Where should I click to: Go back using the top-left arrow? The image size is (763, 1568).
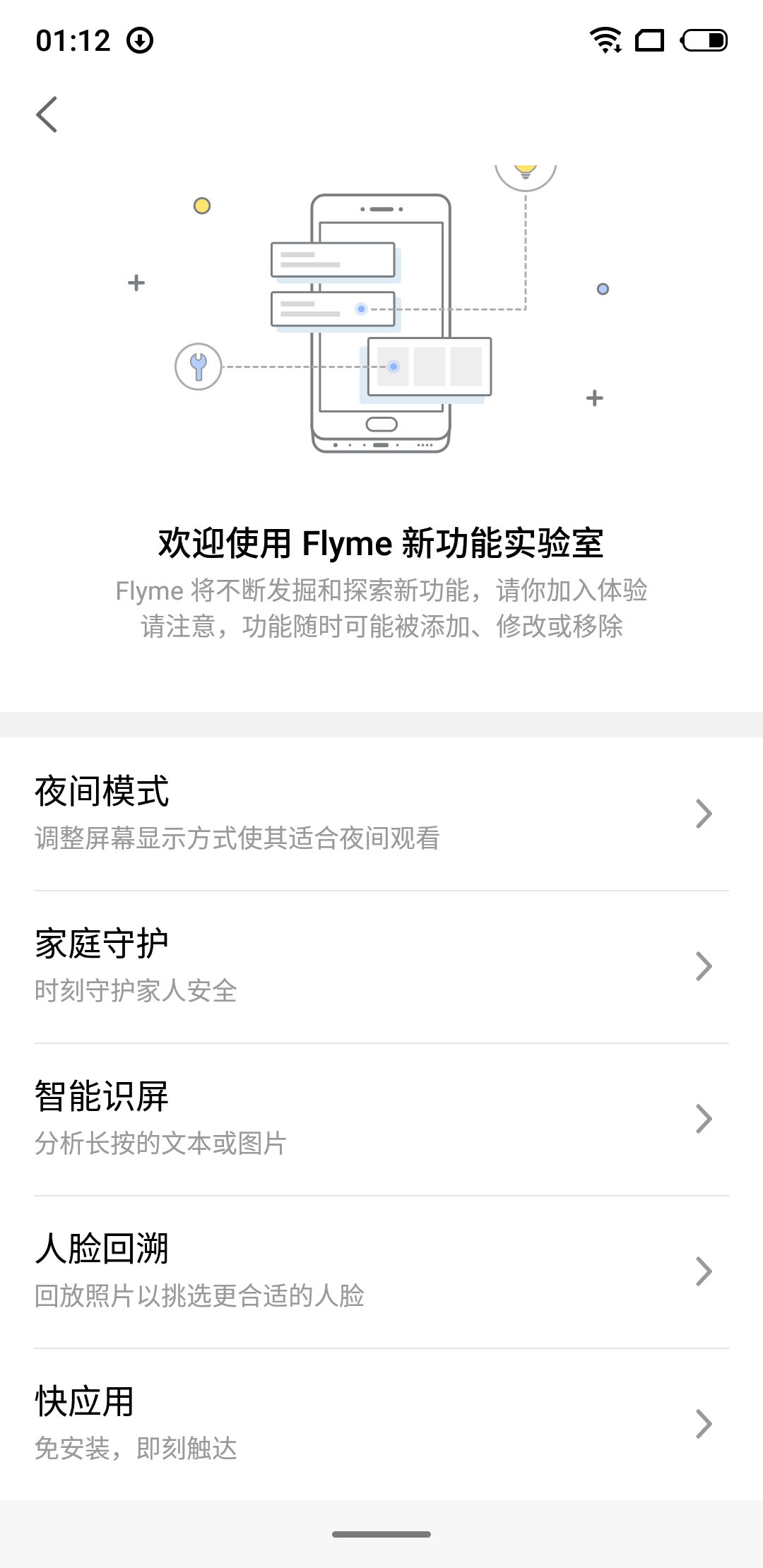pos(47,114)
